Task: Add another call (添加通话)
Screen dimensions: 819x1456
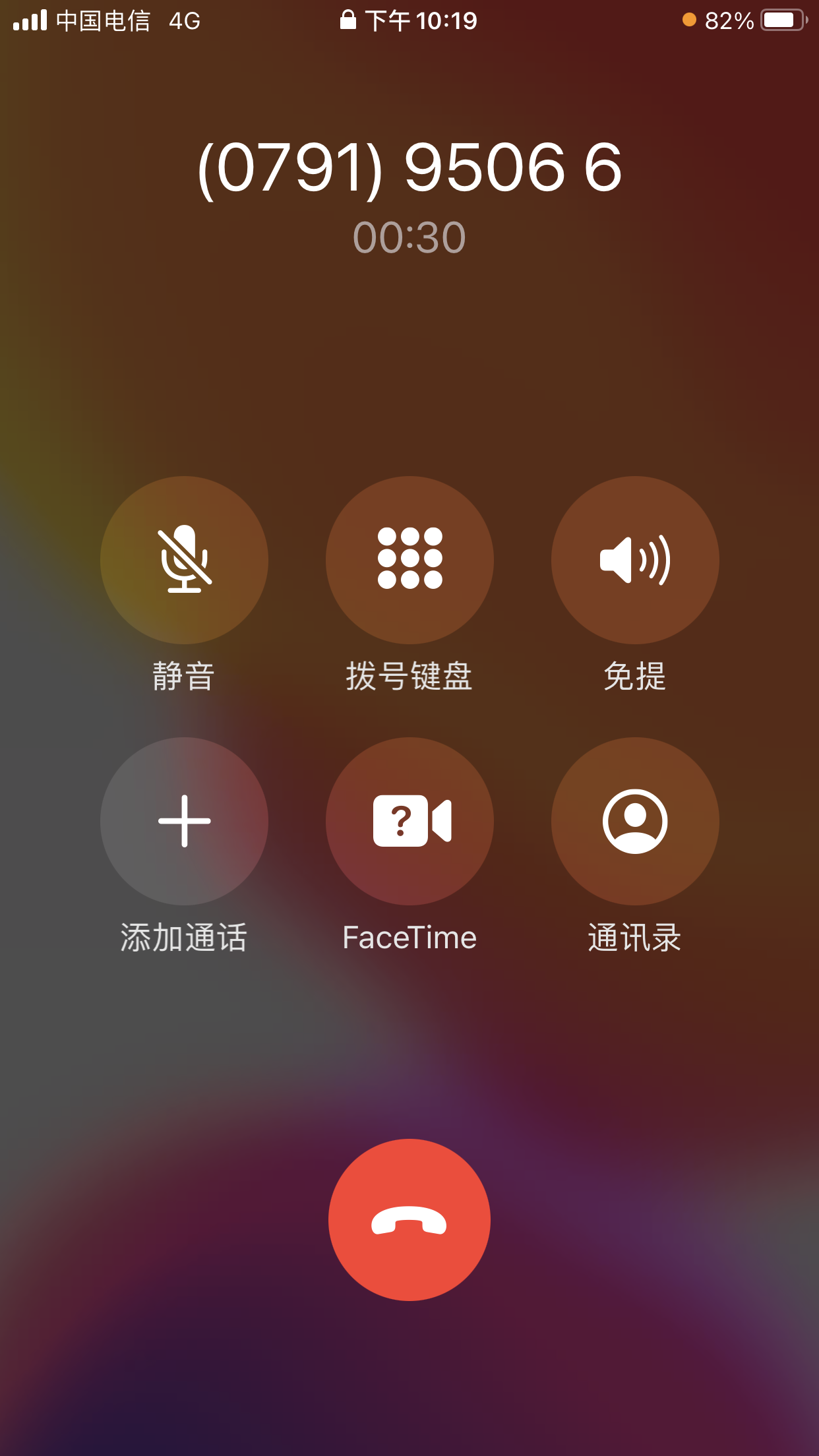Action: click(x=184, y=821)
